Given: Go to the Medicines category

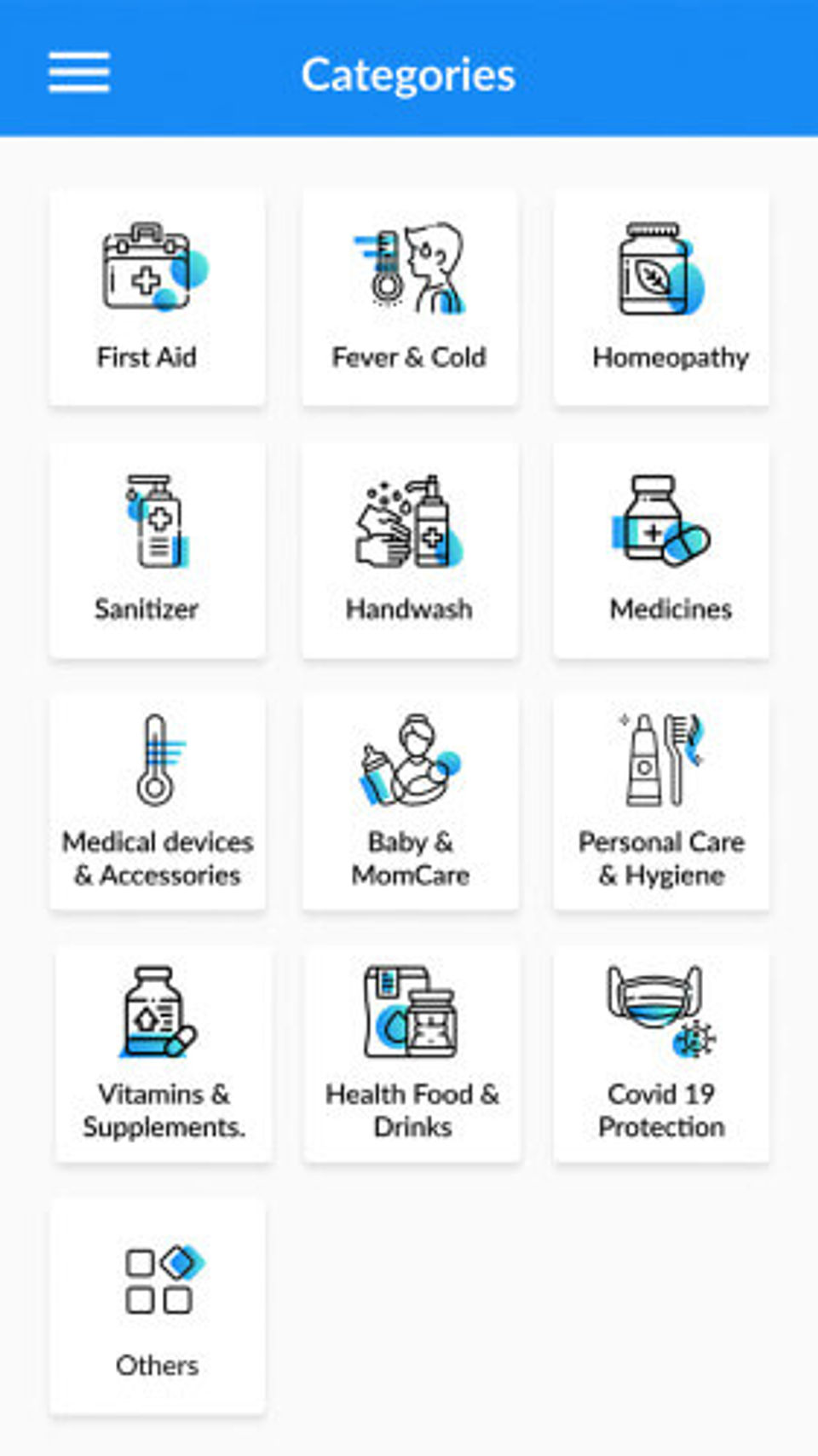Looking at the screenshot, I should pos(661,550).
